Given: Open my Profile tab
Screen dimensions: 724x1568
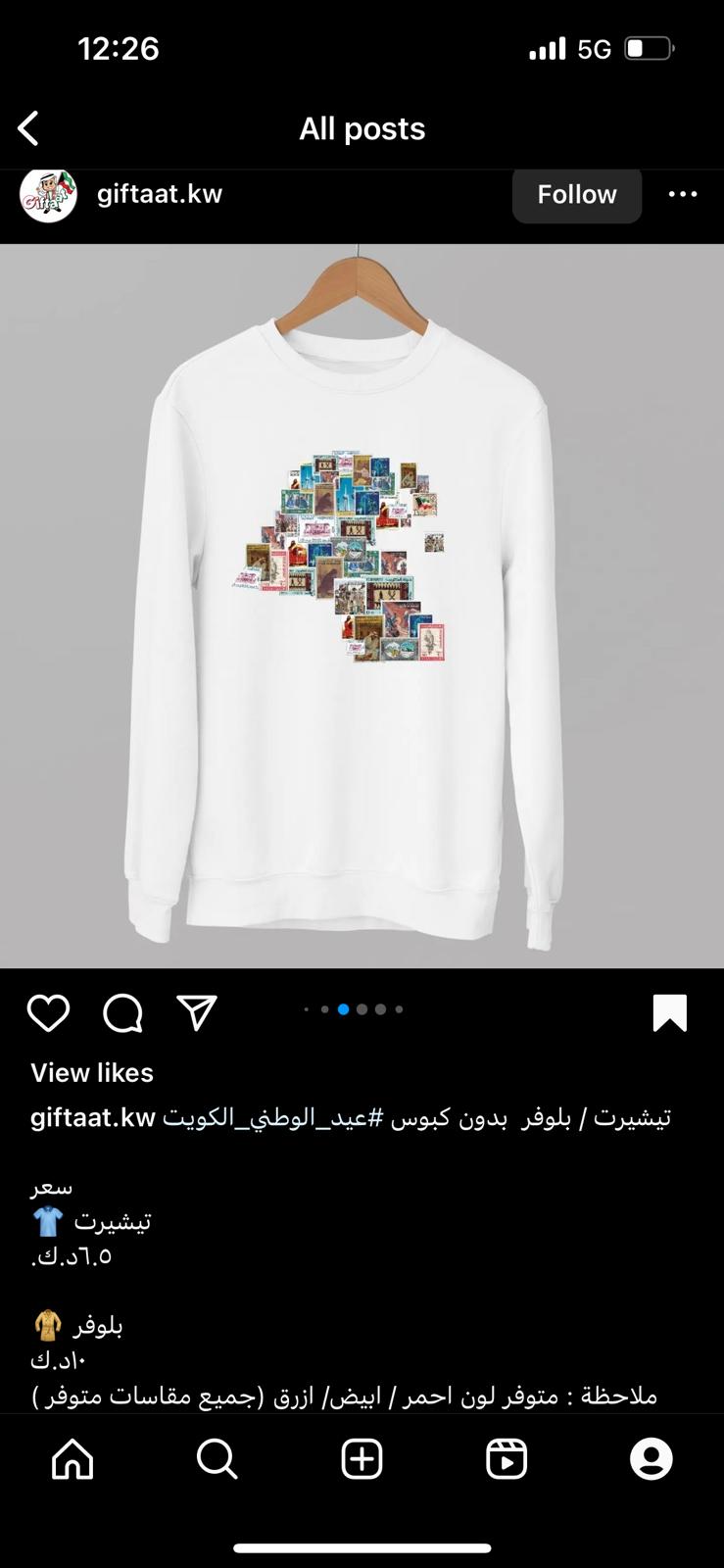Looking at the screenshot, I should [x=652, y=1459].
